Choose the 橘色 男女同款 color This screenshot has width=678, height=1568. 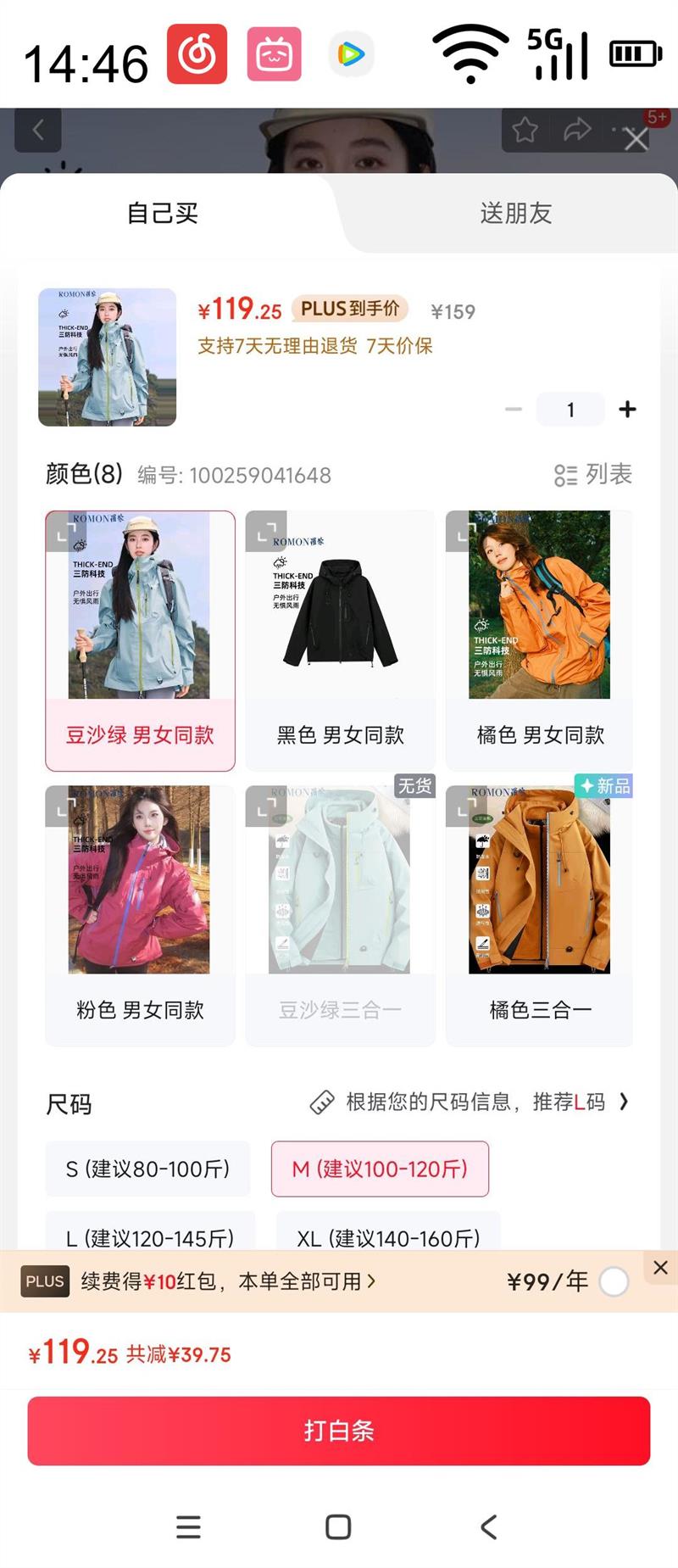(x=540, y=640)
